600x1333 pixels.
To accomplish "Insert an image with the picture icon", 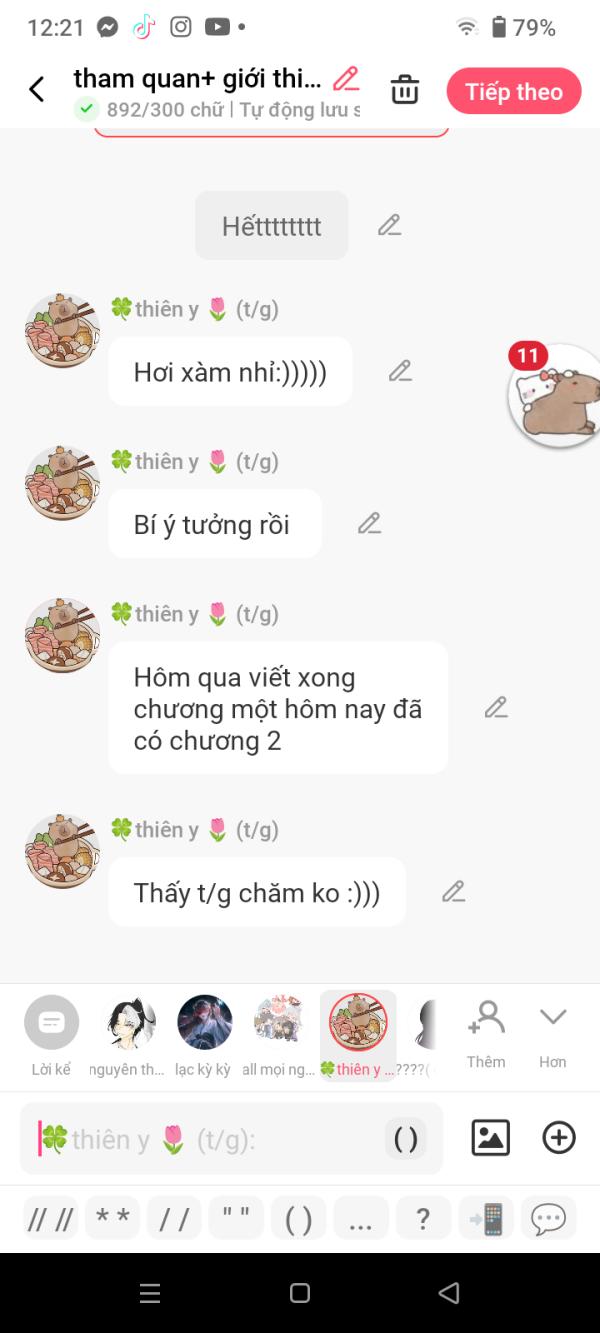I will point(490,1138).
